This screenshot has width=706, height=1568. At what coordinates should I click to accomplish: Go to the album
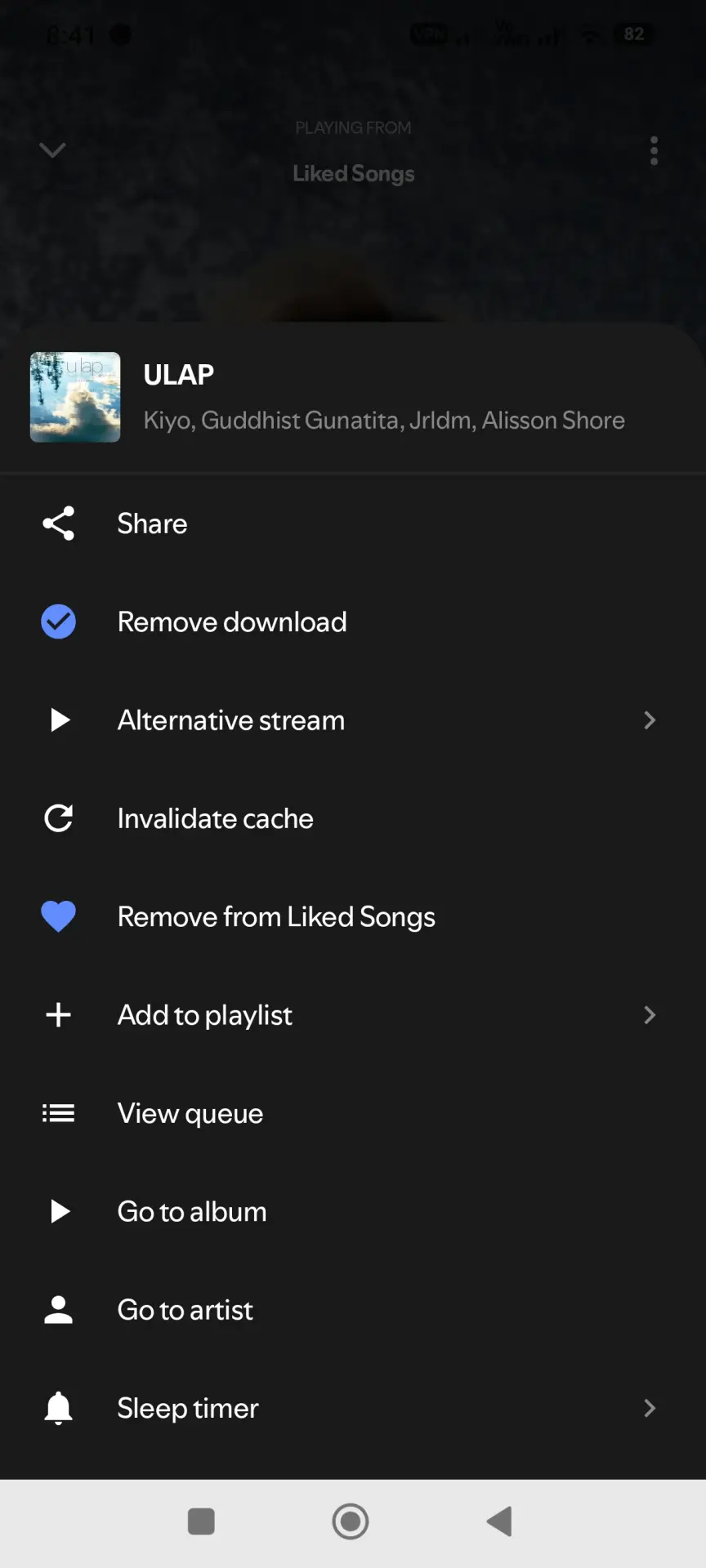click(x=353, y=1211)
